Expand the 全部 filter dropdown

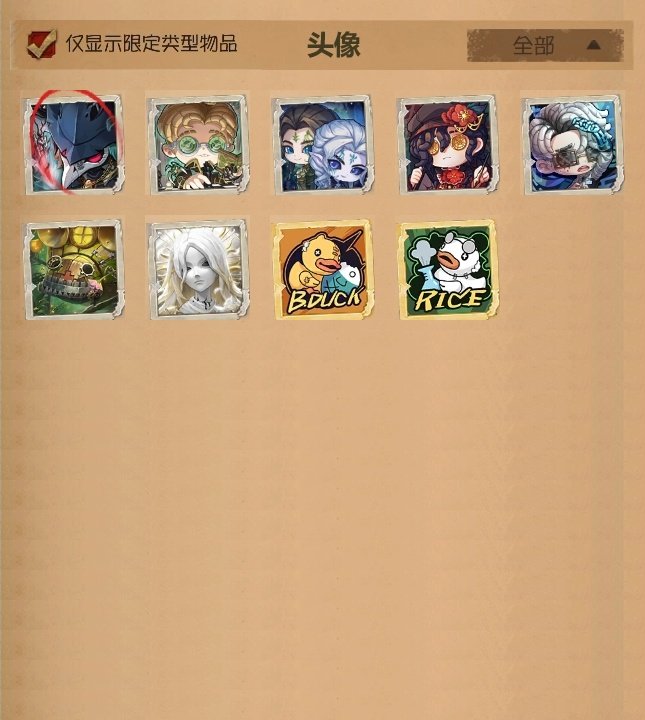coord(545,45)
